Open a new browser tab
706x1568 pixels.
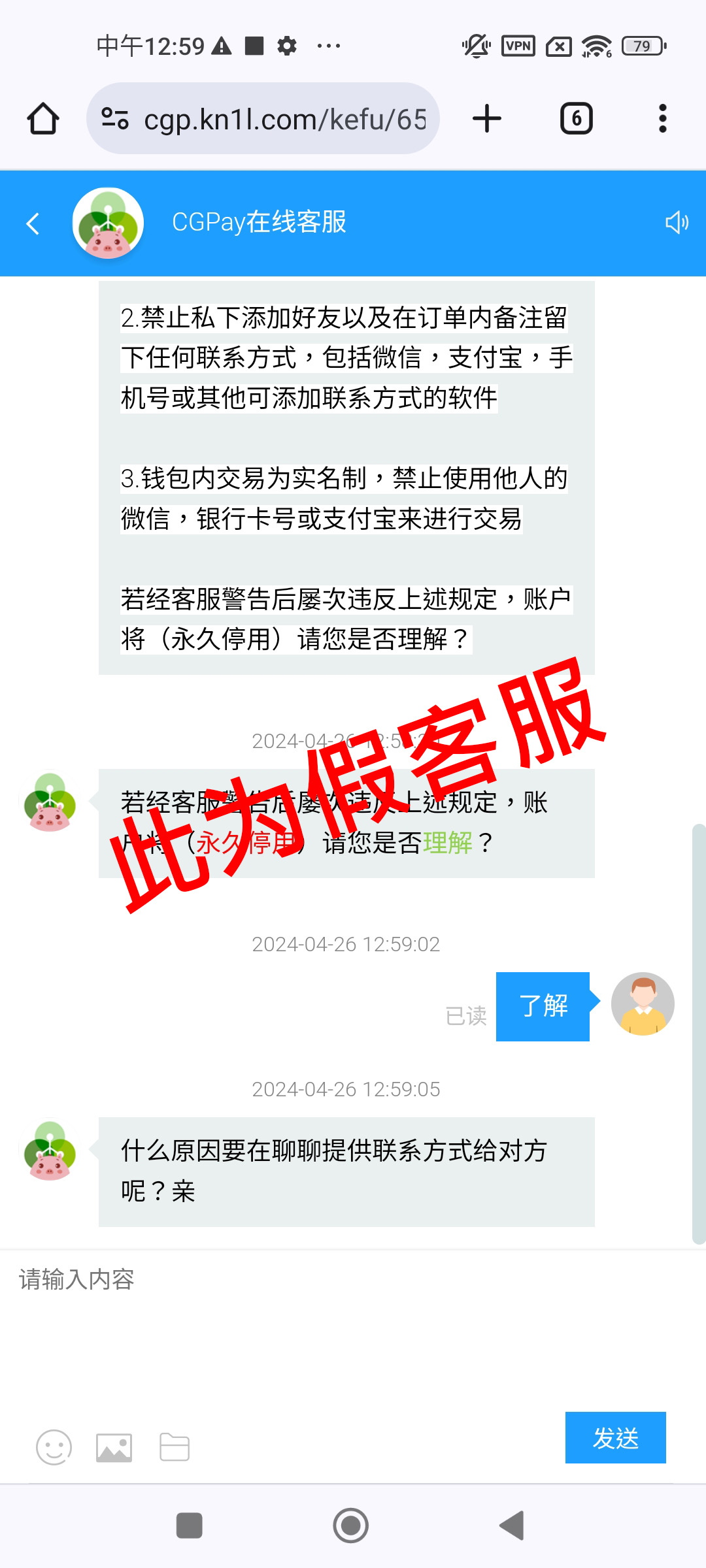click(487, 119)
